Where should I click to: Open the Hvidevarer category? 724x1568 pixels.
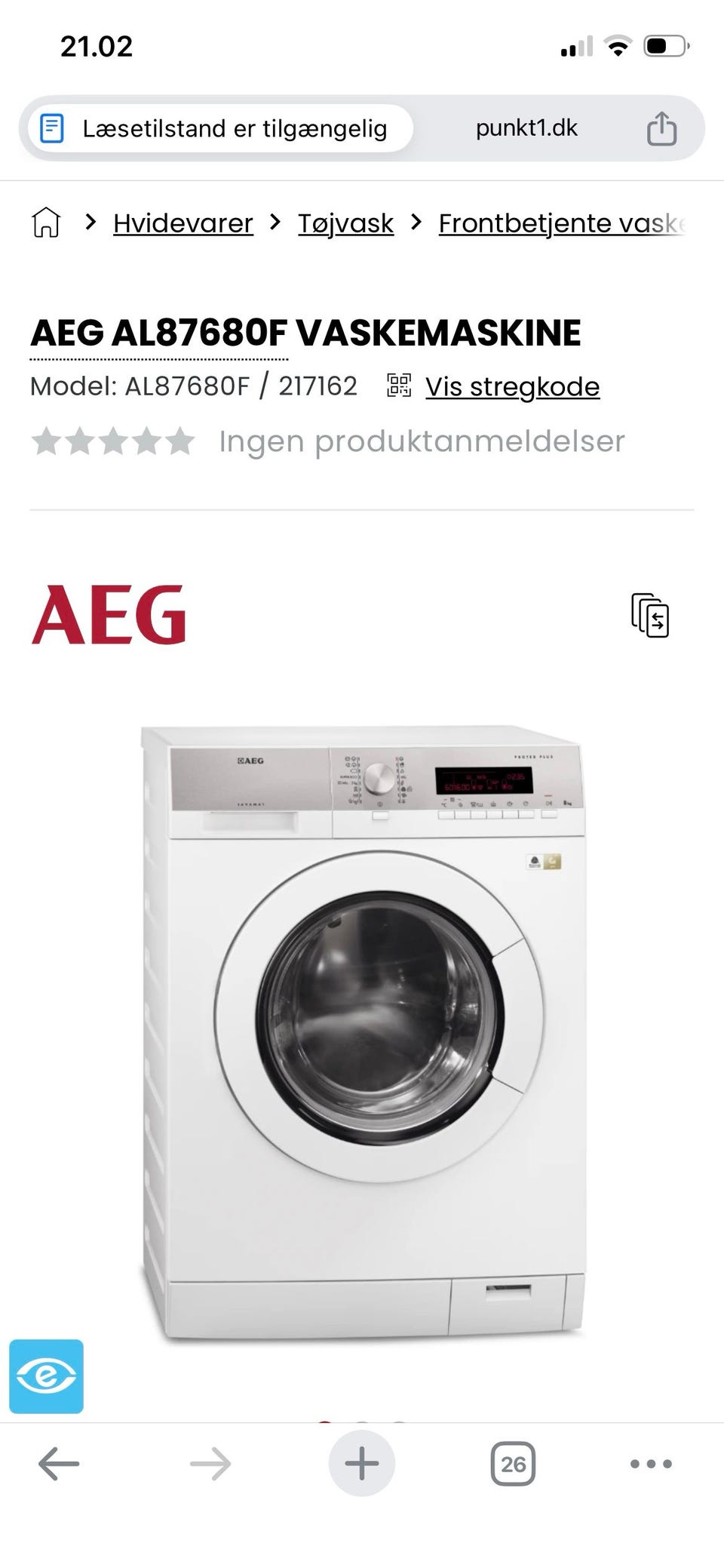point(183,223)
